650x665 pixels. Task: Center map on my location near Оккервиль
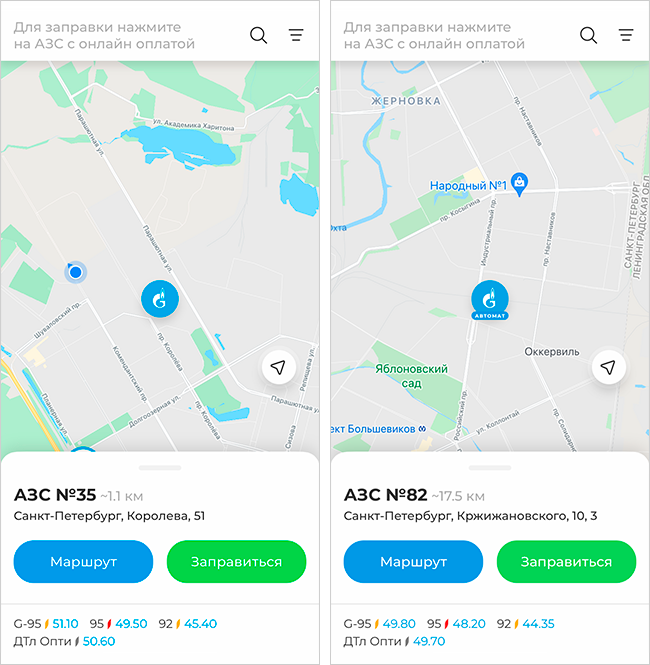[x=608, y=368]
